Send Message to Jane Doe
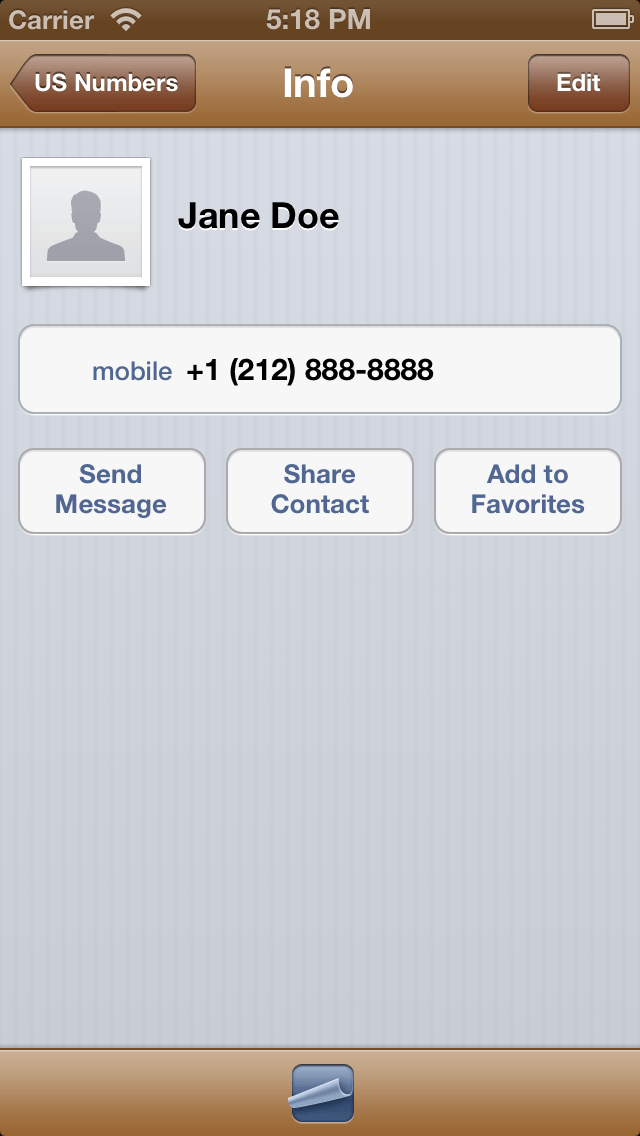 [x=111, y=490]
